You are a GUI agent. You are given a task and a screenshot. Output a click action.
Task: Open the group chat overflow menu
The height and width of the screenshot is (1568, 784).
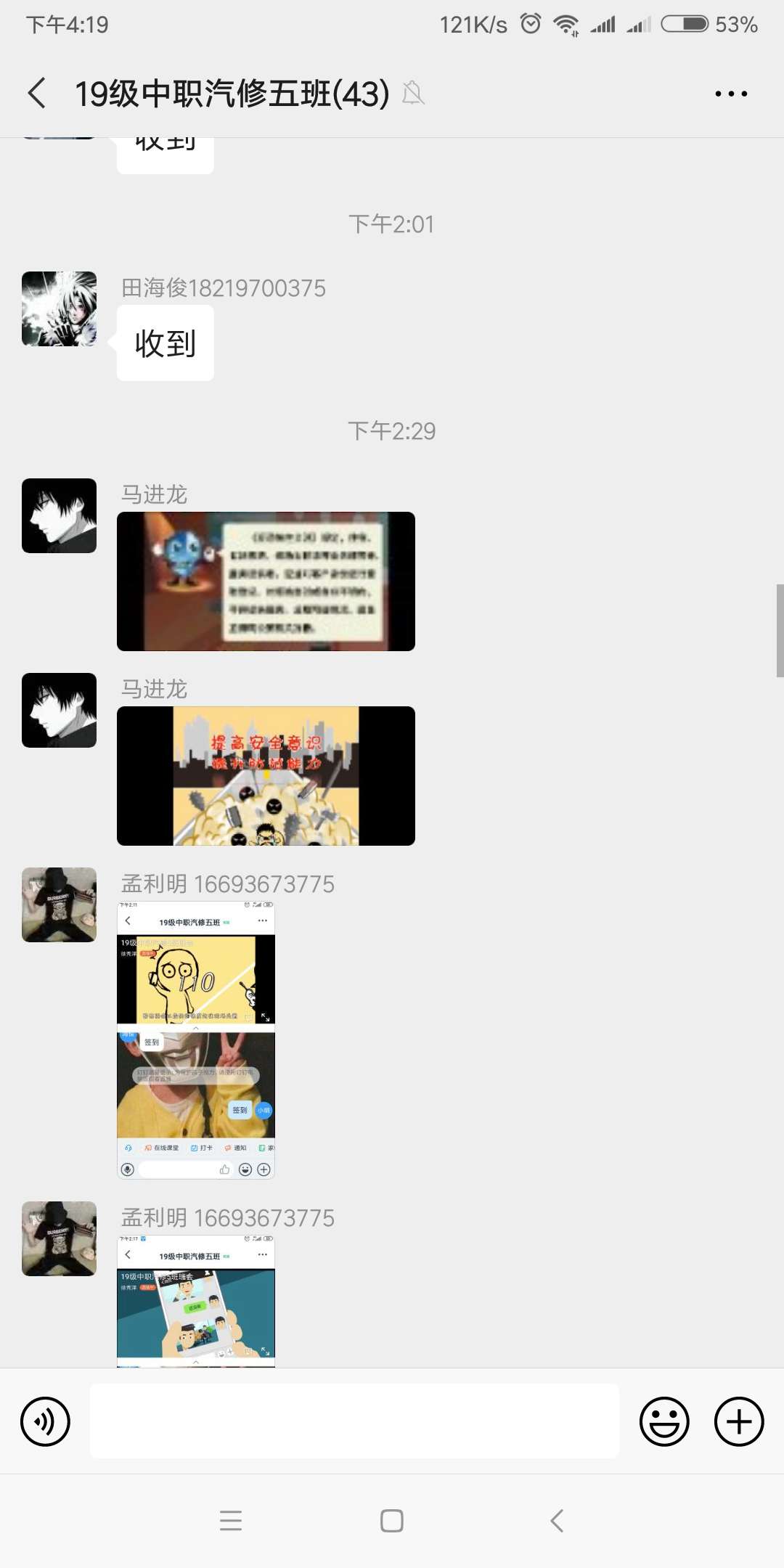coord(731,94)
